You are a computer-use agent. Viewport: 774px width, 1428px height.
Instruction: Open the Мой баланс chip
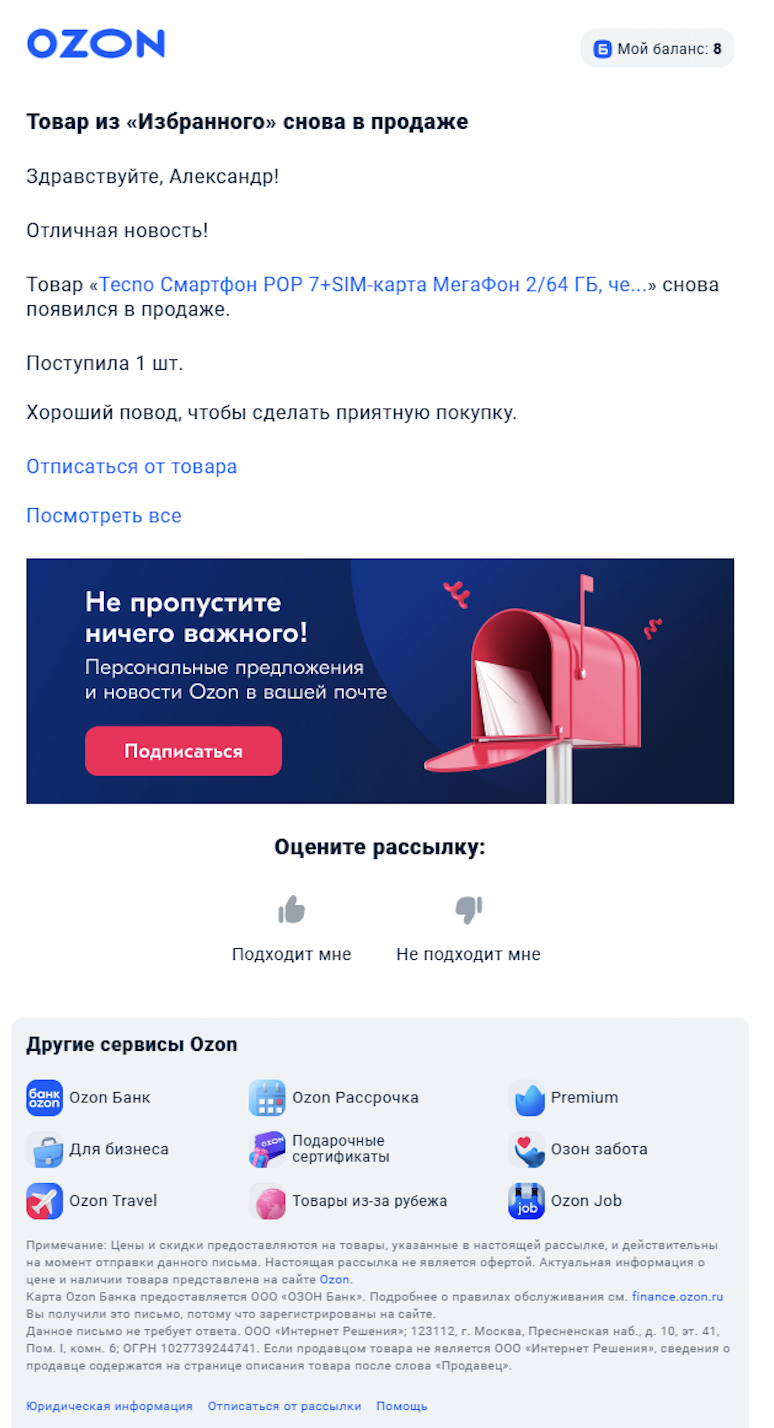pos(657,48)
